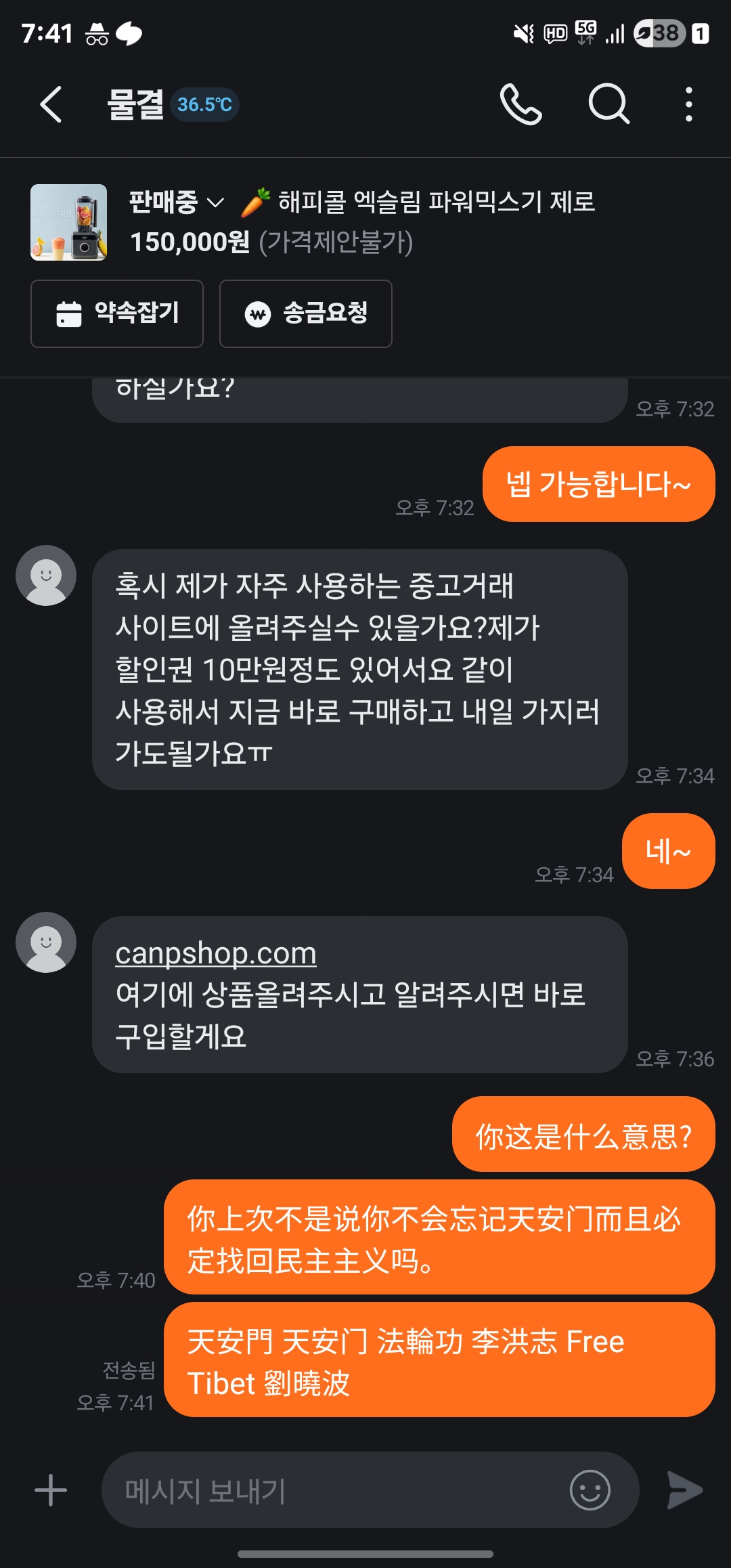
Task: Open the emoji sticker picker
Action: coord(590,1490)
